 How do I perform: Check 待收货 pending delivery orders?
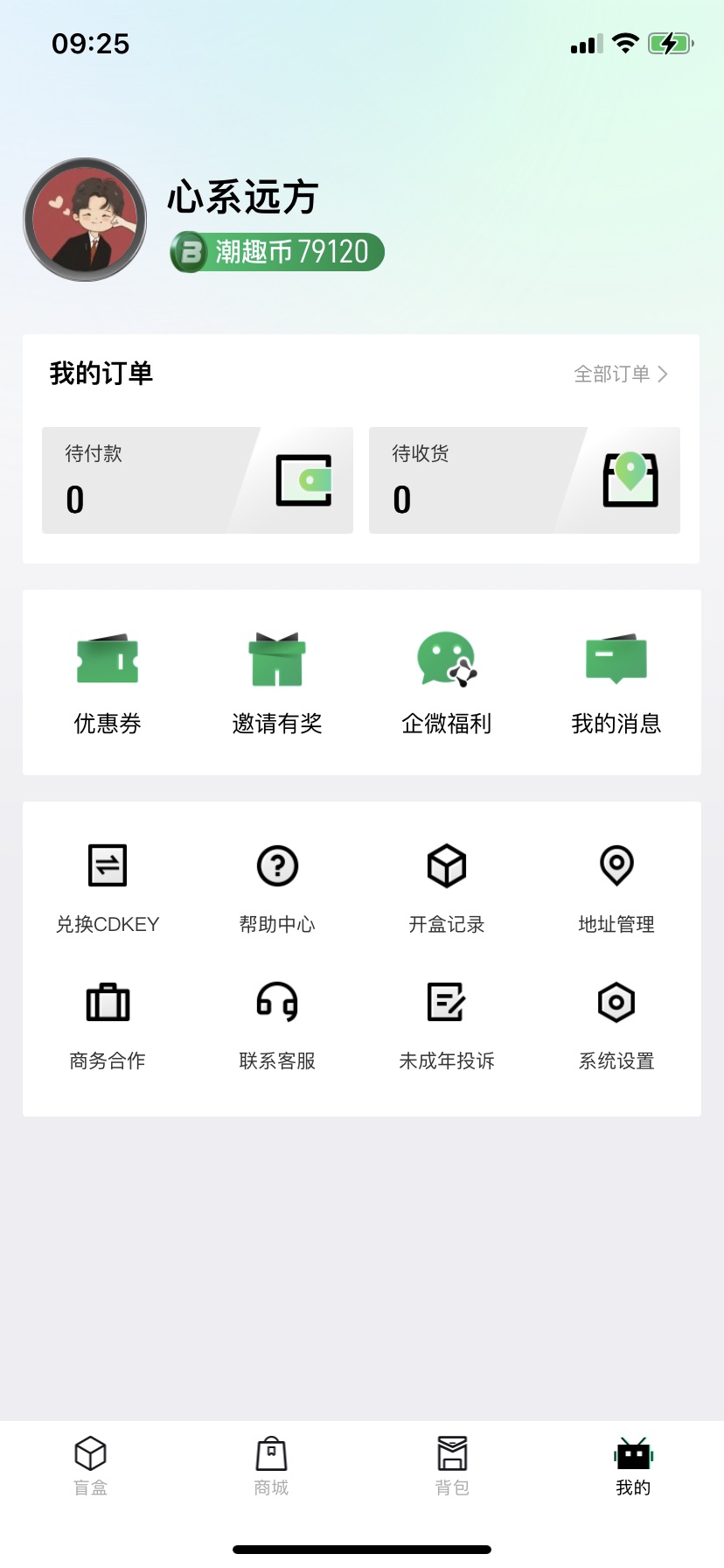tap(525, 479)
